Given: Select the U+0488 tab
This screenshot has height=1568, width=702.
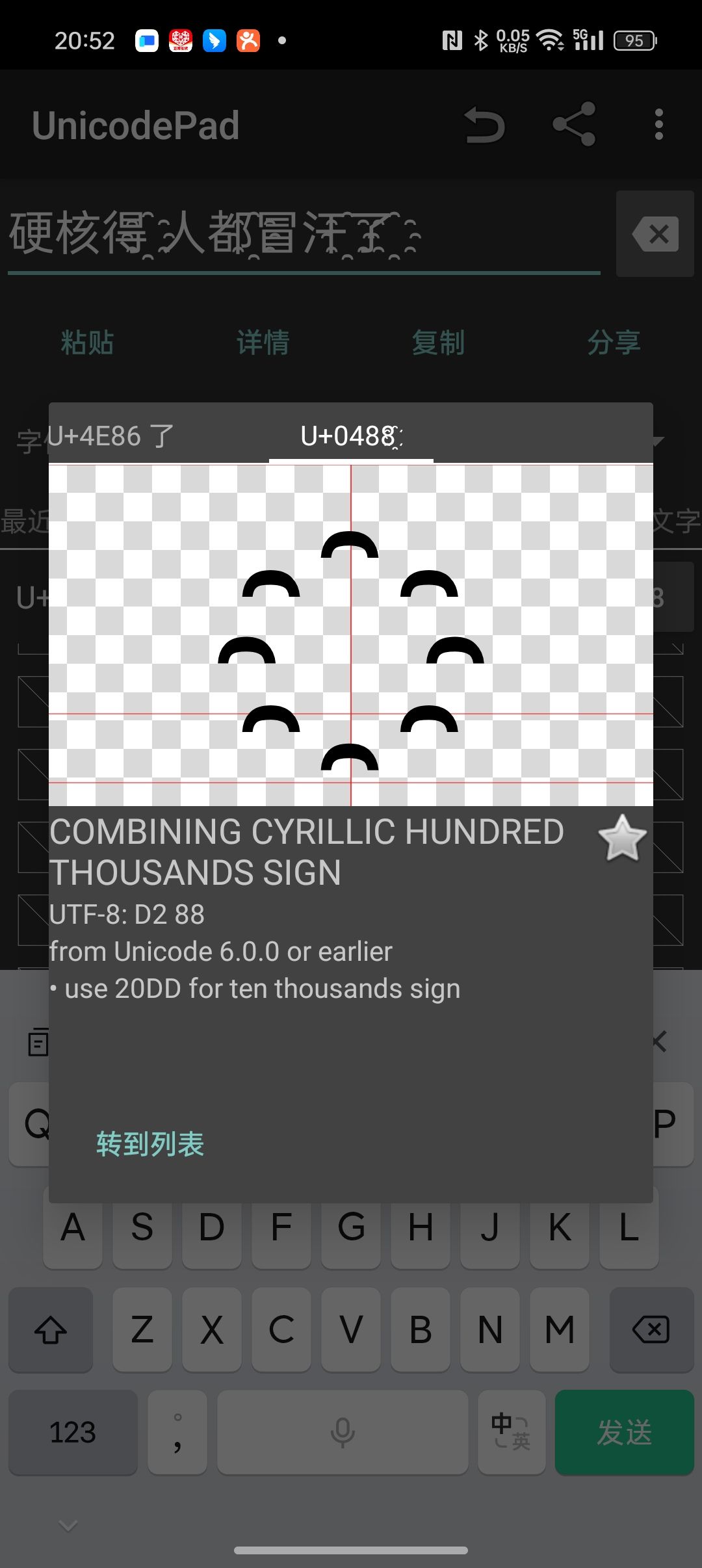Looking at the screenshot, I should (x=351, y=436).
